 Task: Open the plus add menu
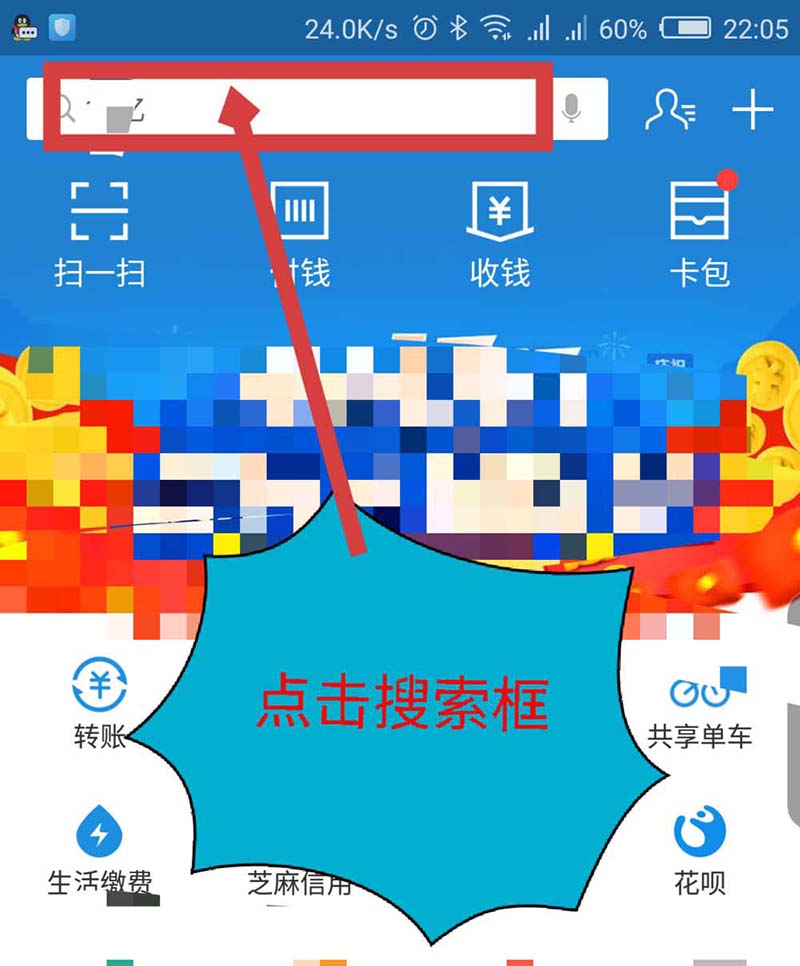point(753,110)
